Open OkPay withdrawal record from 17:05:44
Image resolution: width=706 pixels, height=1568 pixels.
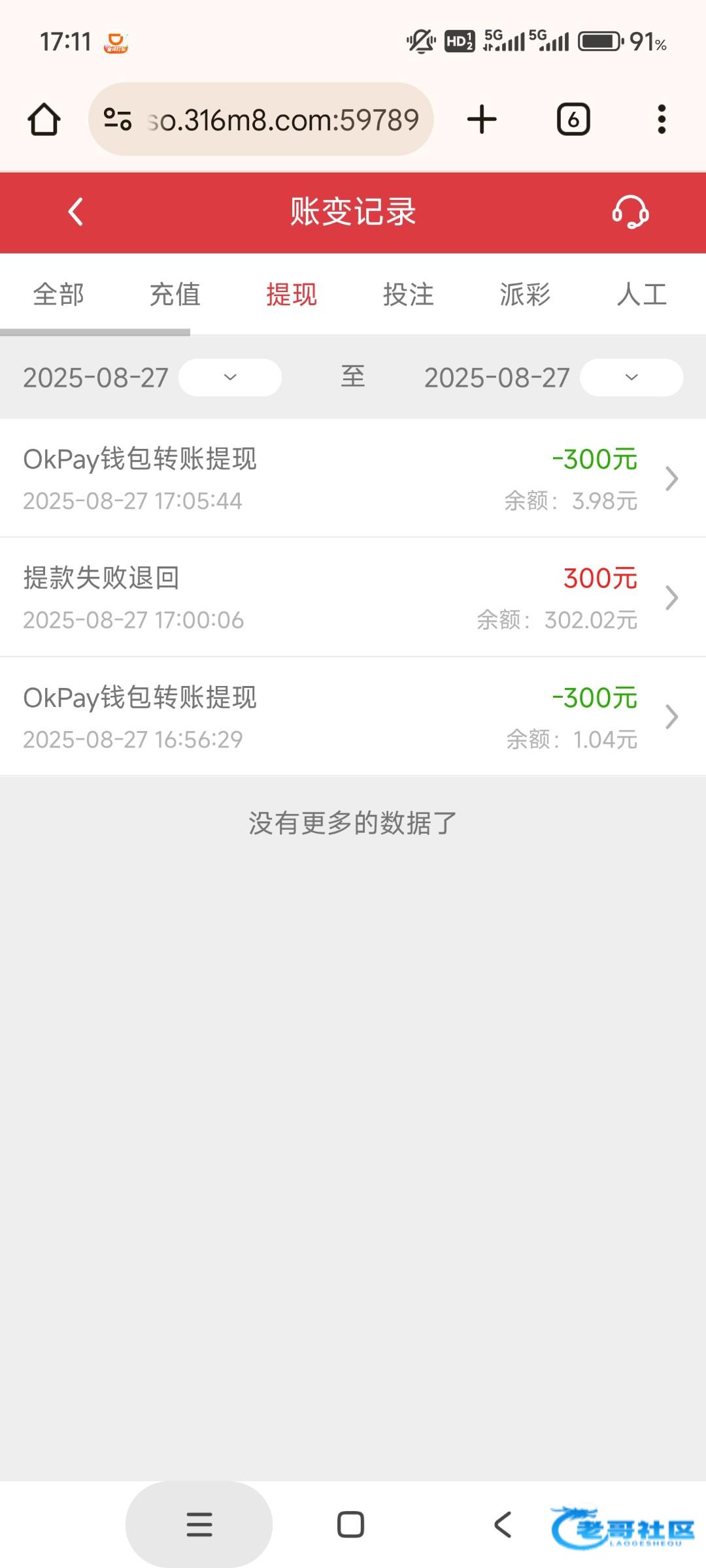(x=353, y=479)
